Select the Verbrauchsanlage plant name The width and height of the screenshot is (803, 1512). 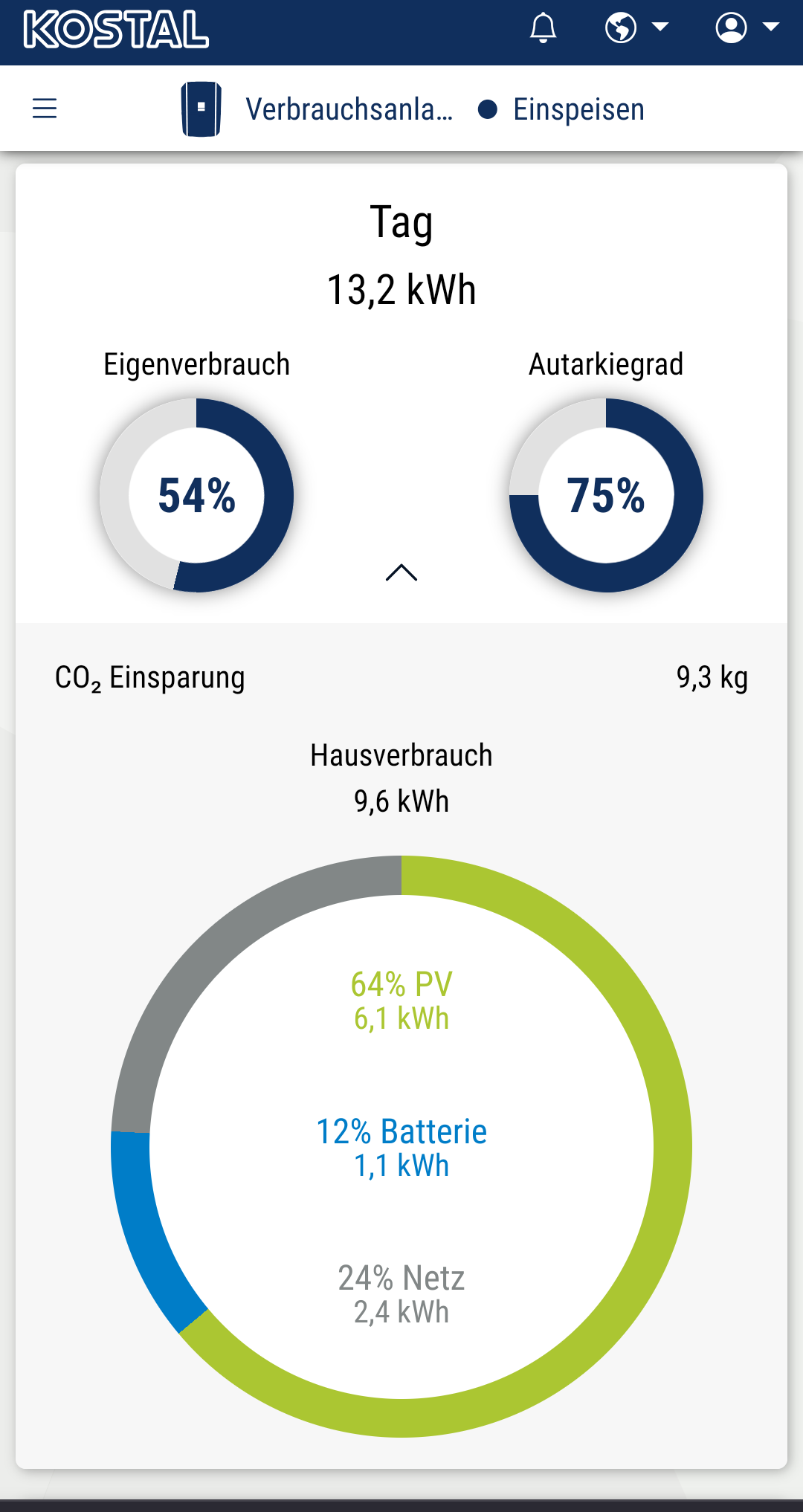click(349, 109)
